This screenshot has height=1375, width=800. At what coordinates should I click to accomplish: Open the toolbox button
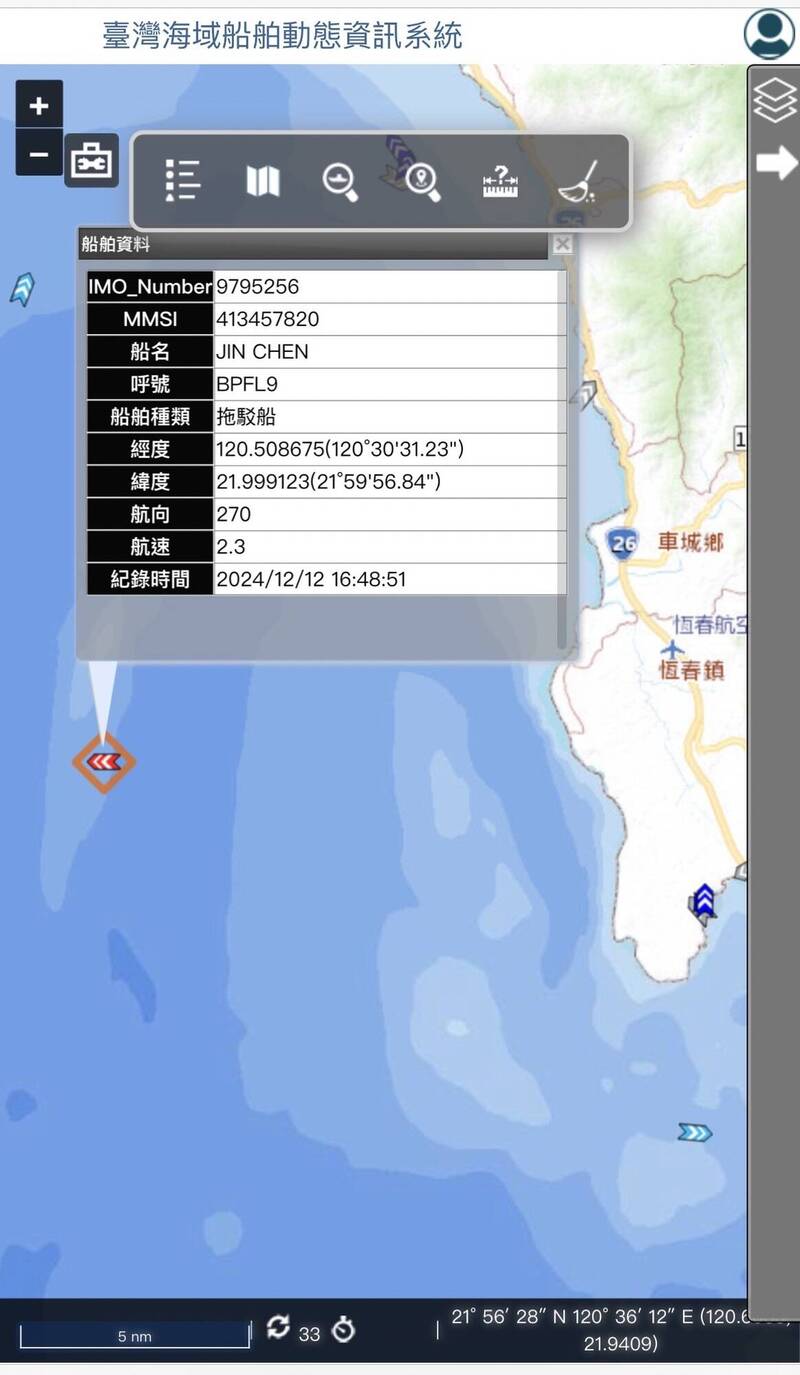(92, 161)
